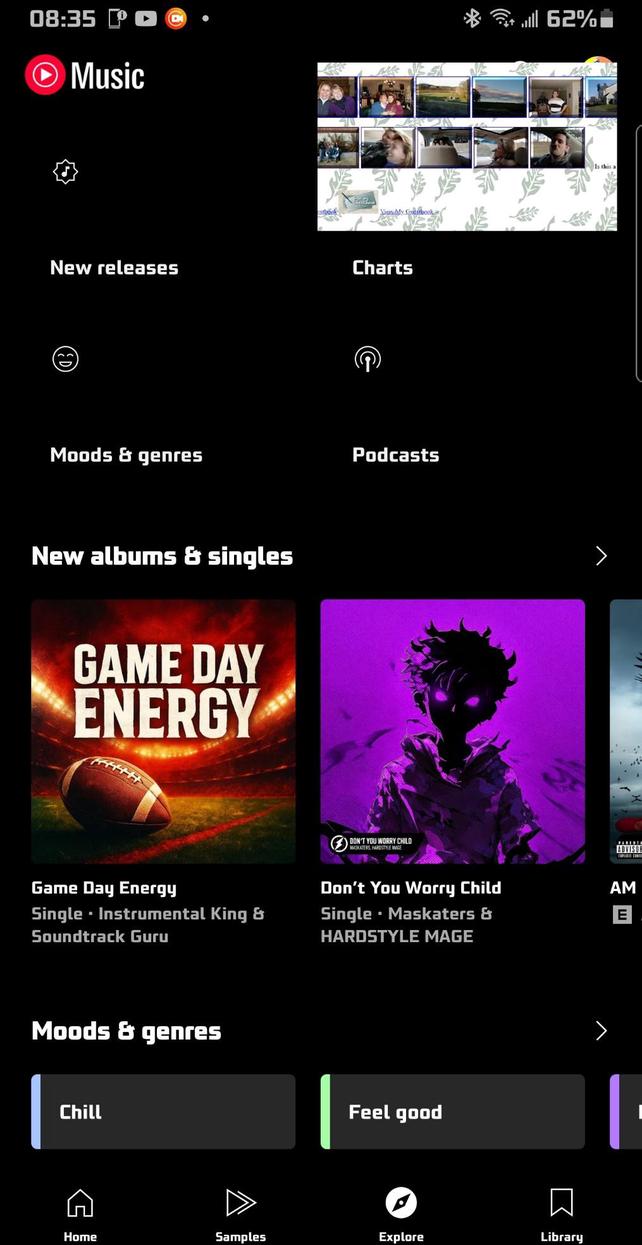
Task: Open Don't You Worry Child single
Action: point(452,731)
